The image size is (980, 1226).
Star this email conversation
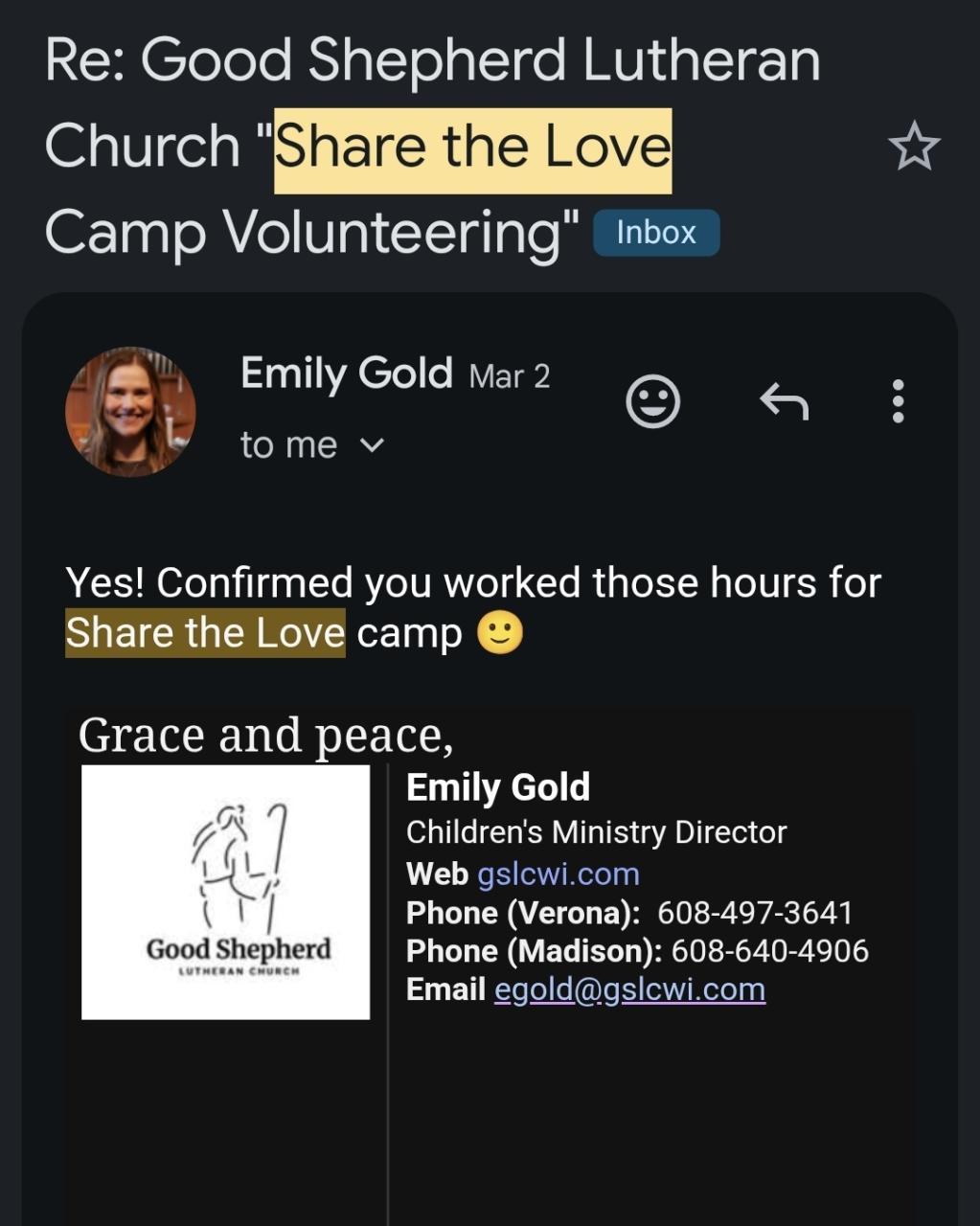(x=913, y=147)
